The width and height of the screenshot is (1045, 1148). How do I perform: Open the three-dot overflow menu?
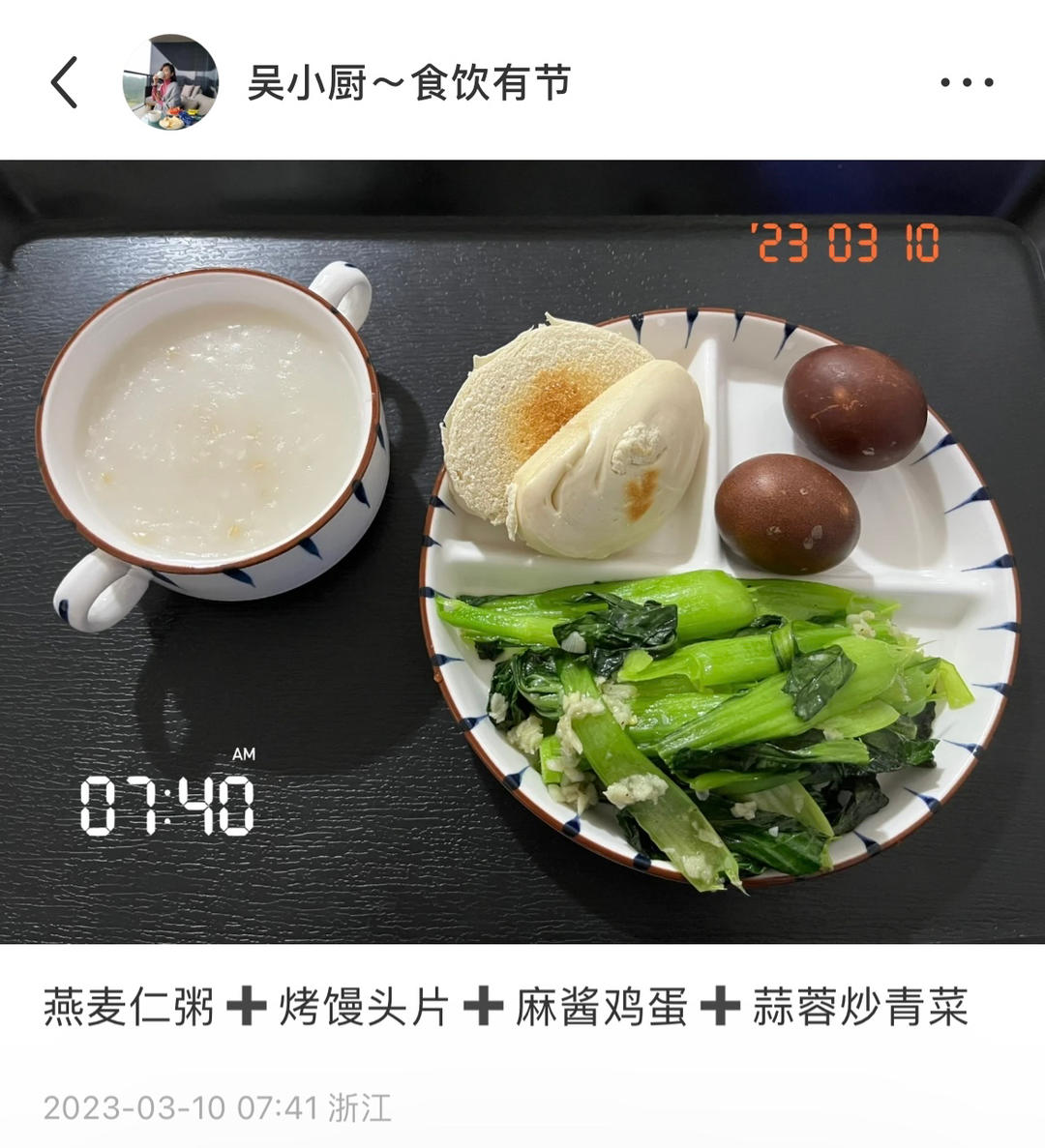pos(967,82)
